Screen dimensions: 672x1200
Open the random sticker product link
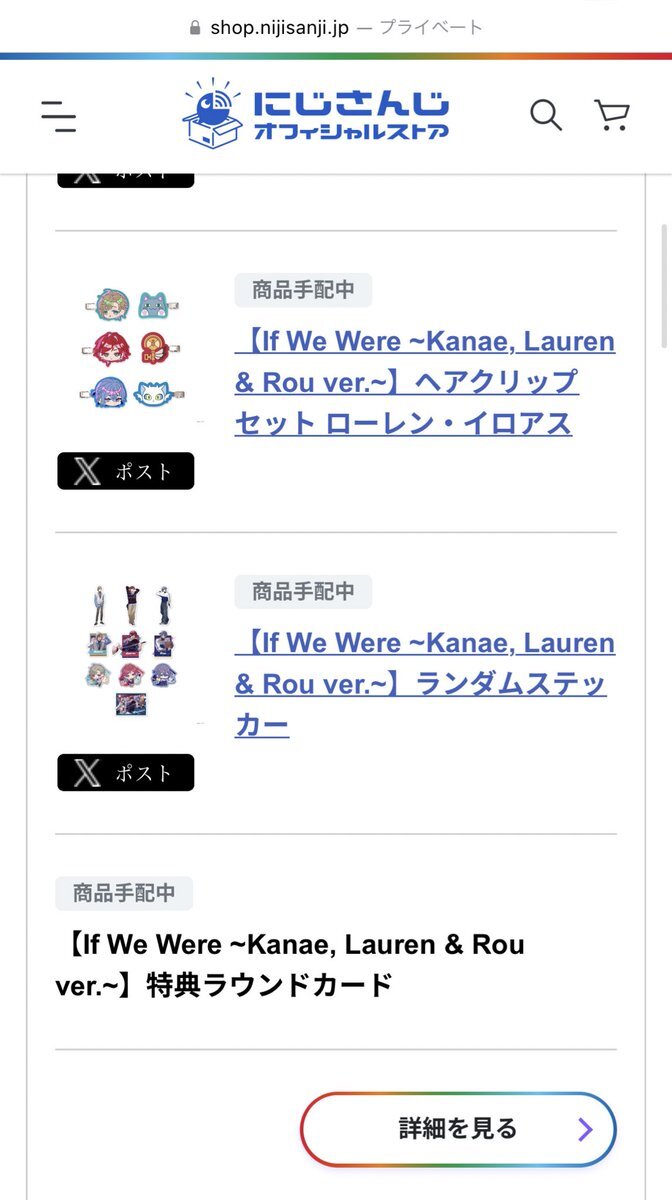(424, 684)
